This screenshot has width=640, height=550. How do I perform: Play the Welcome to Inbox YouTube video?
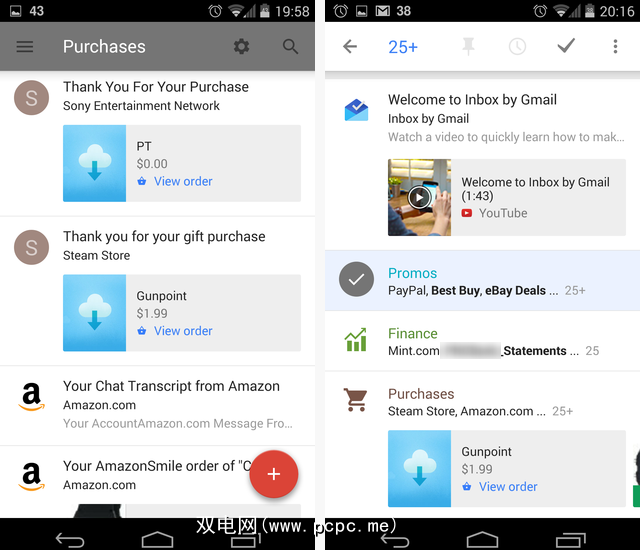point(419,197)
